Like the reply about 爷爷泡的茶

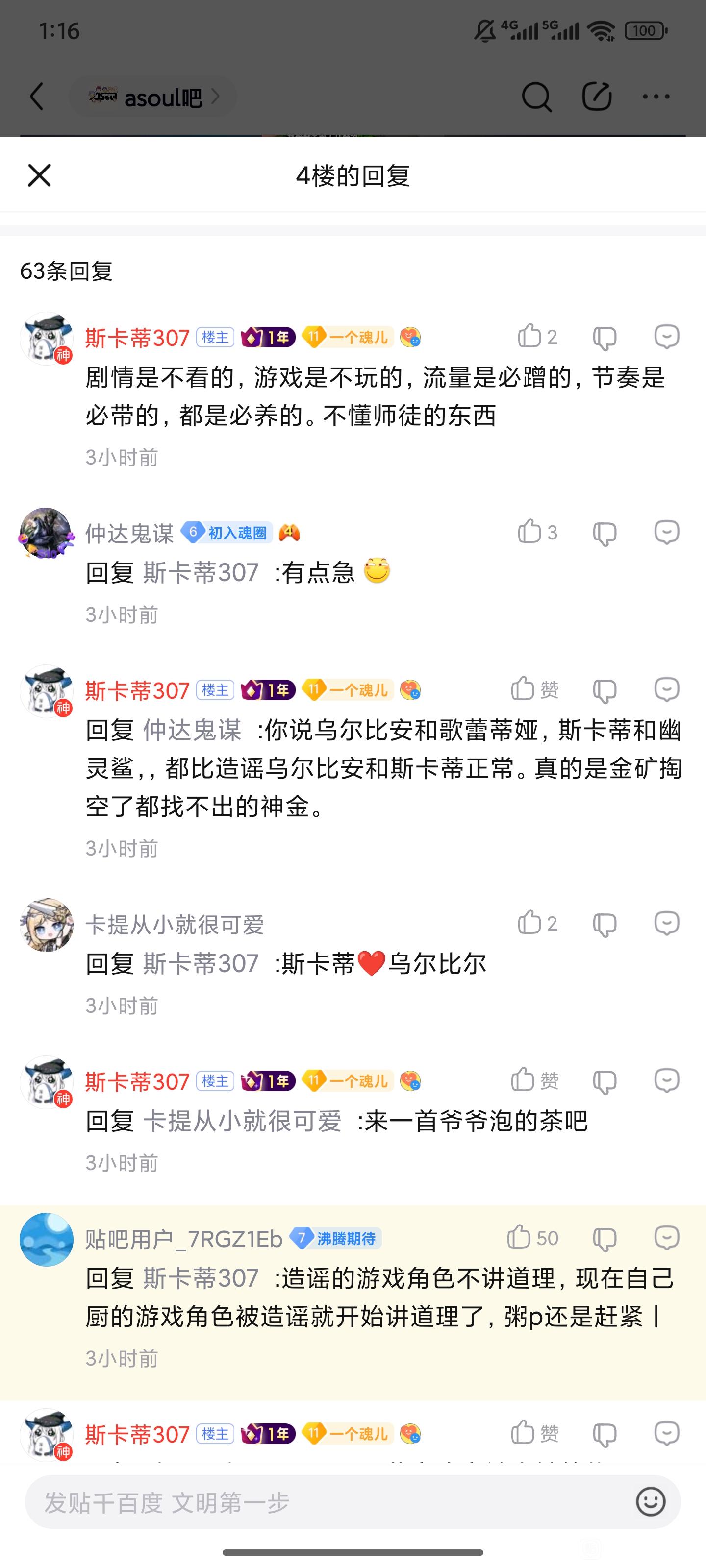tap(523, 1080)
